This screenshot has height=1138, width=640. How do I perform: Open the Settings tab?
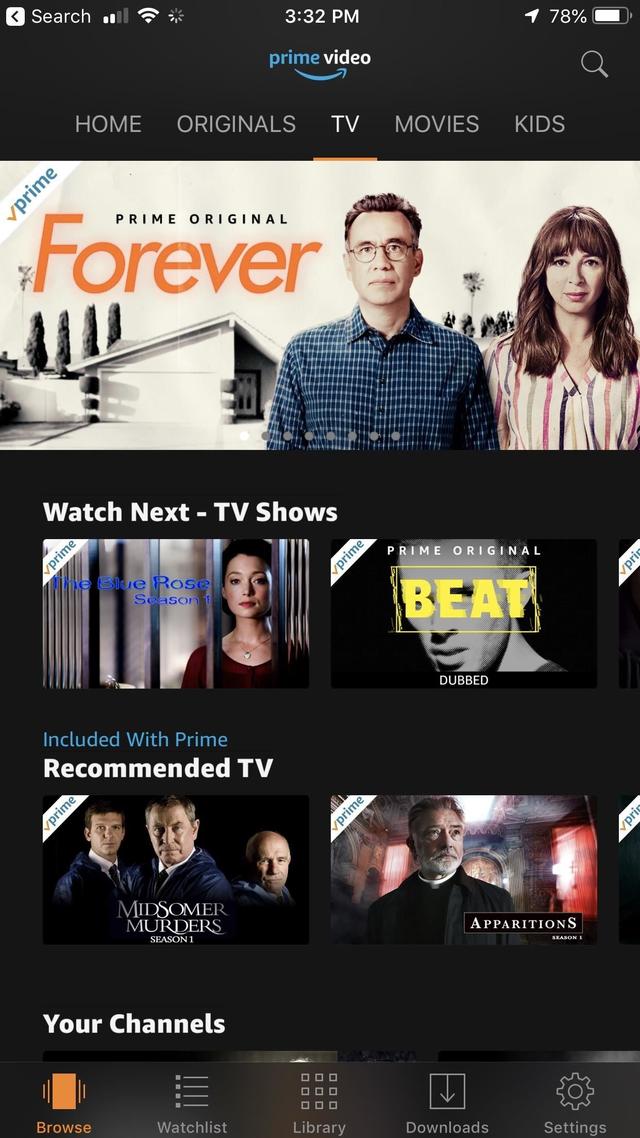tap(575, 1101)
